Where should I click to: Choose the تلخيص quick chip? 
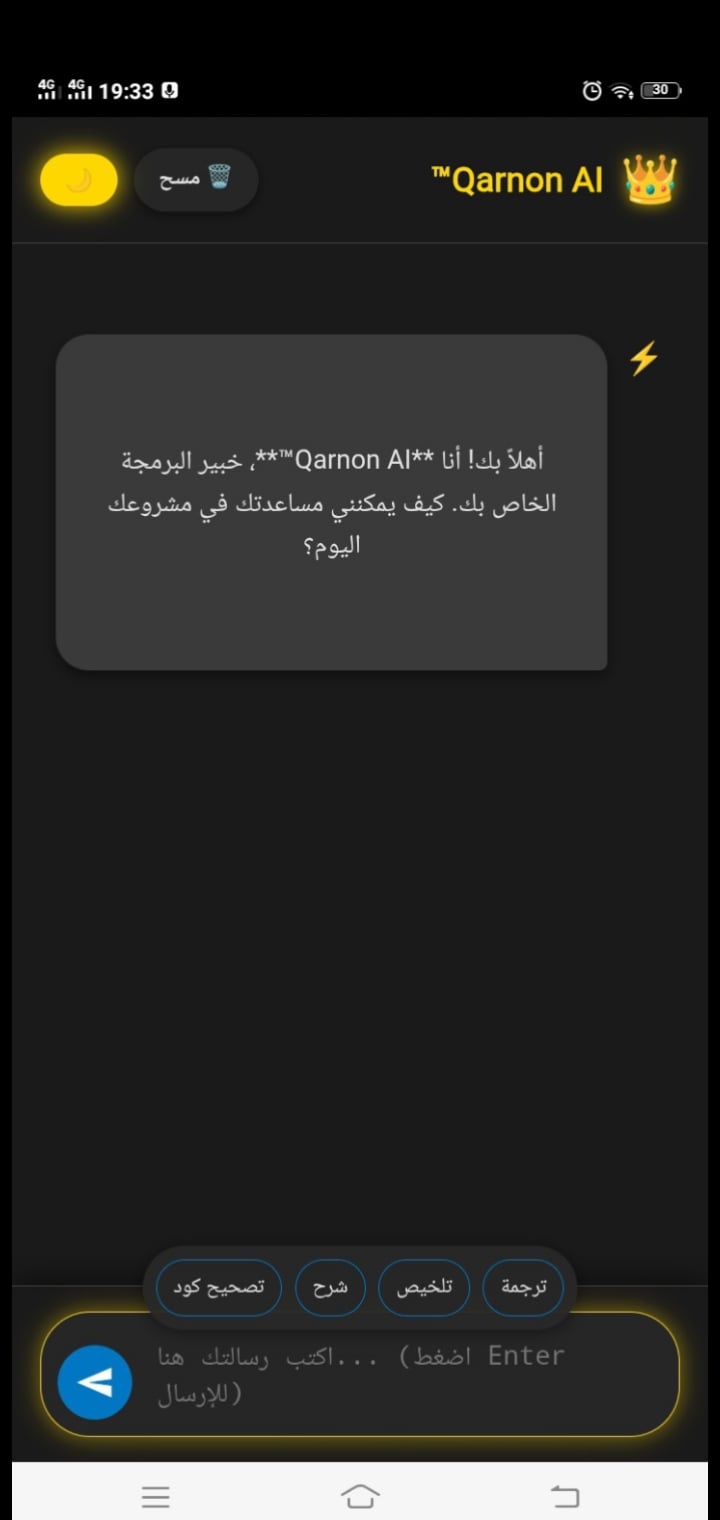(x=425, y=1288)
